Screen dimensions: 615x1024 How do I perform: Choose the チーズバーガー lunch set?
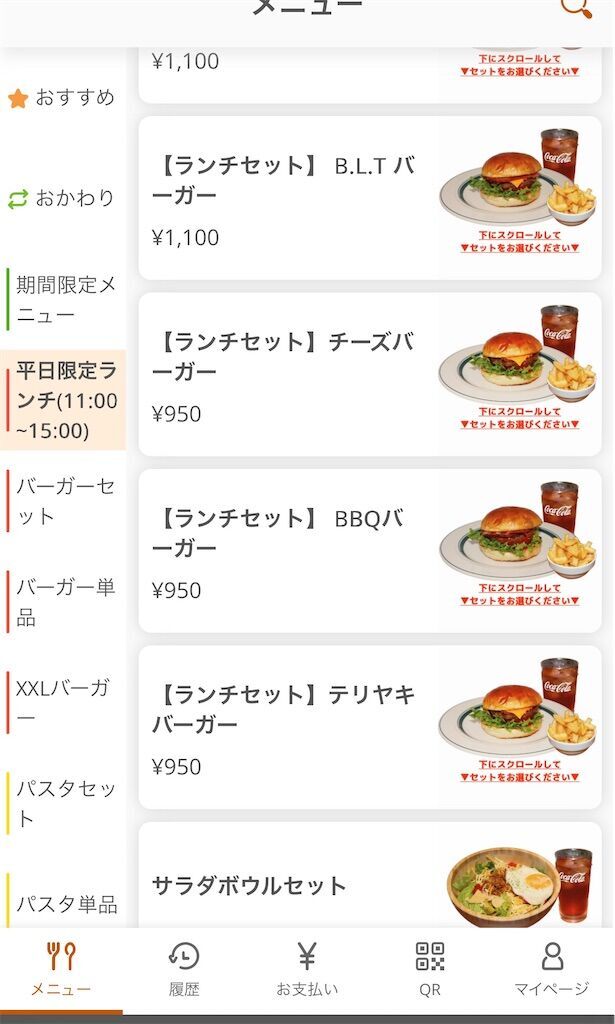(369, 375)
